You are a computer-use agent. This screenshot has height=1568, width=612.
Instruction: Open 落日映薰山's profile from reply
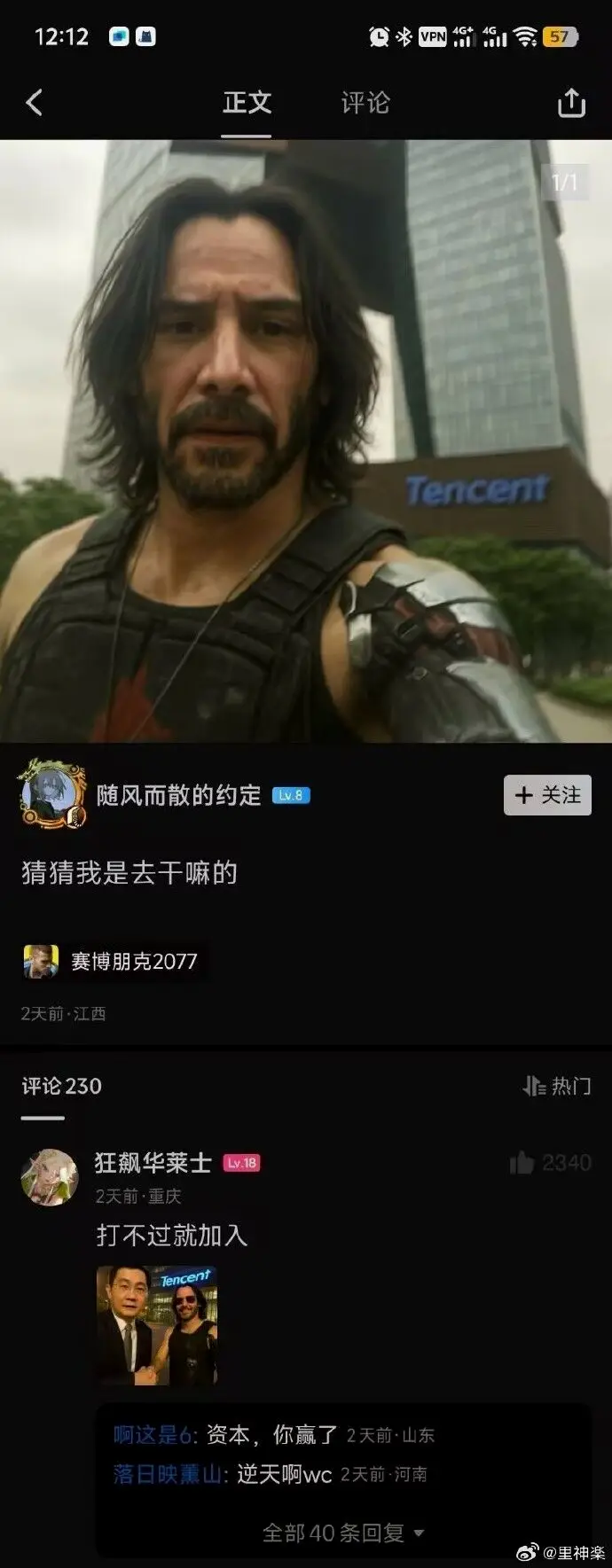click(169, 1474)
